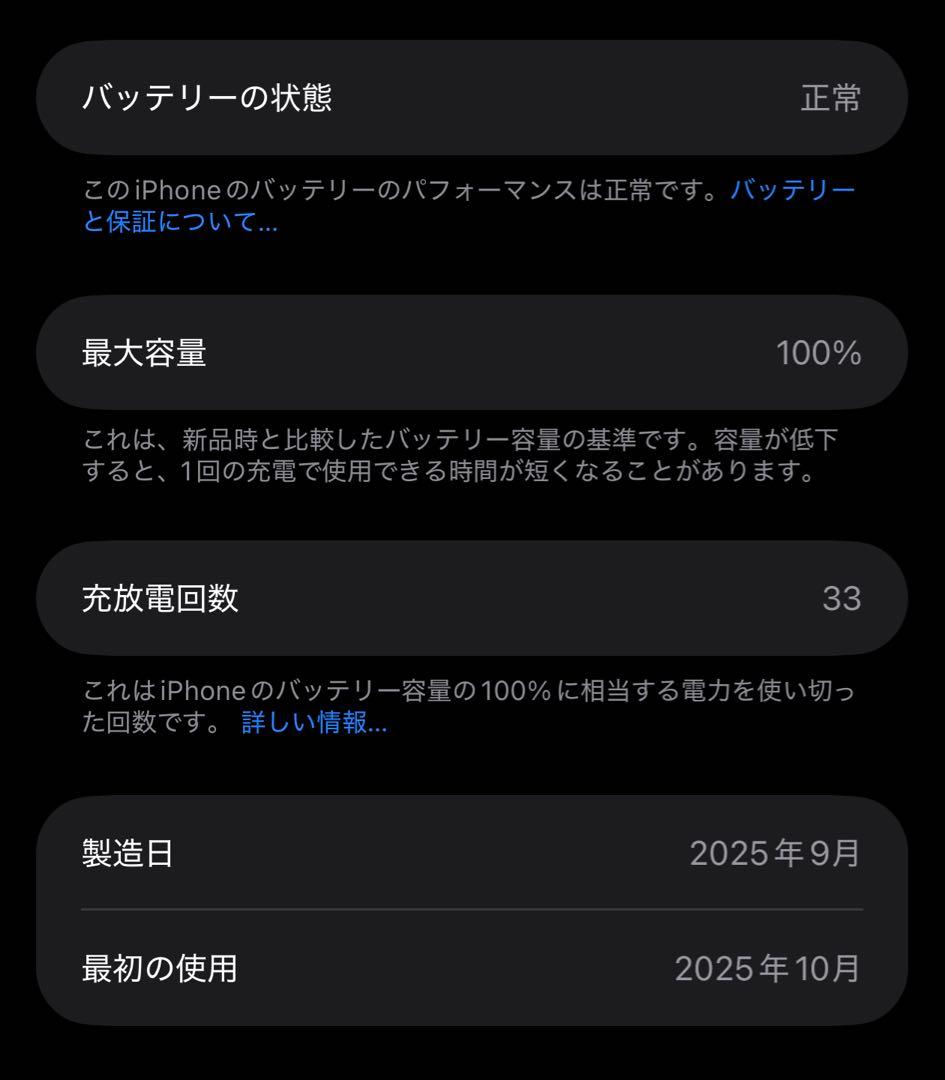Tap the 100% capacity value
This screenshot has width=945, height=1080.
[x=820, y=352]
